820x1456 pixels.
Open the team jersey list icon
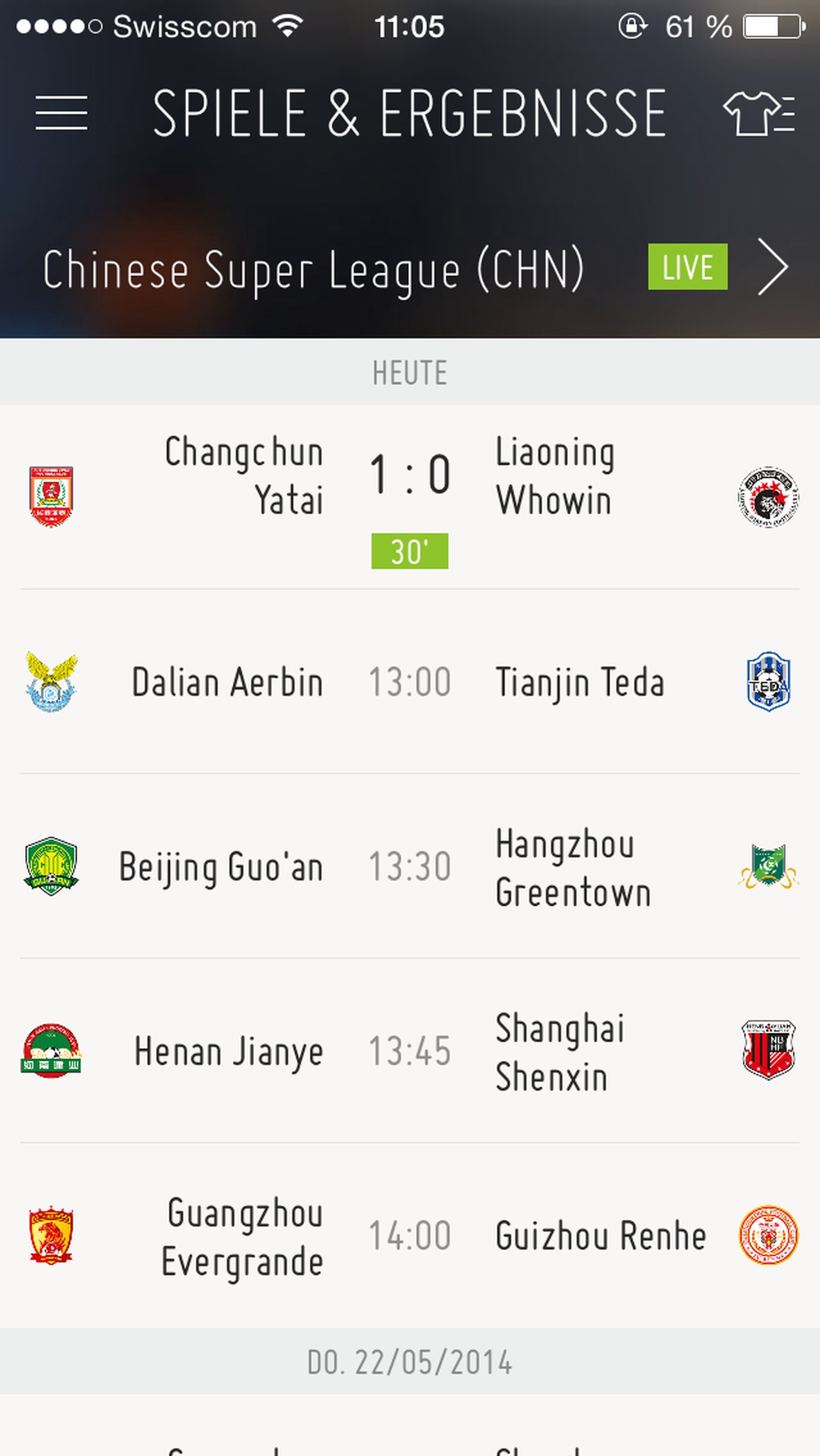[759, 113]
